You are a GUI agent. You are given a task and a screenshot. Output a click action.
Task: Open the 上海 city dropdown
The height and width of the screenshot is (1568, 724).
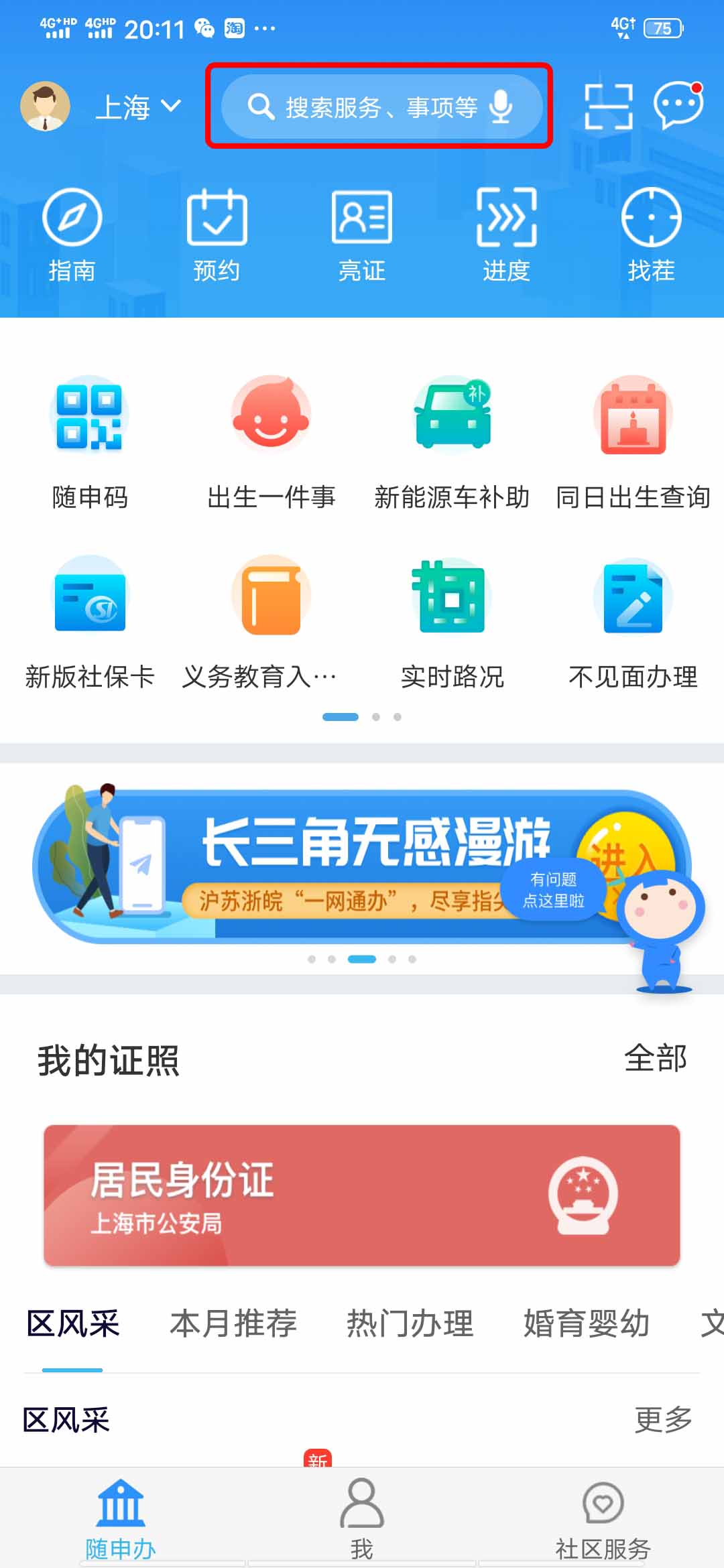click(137, 107)
